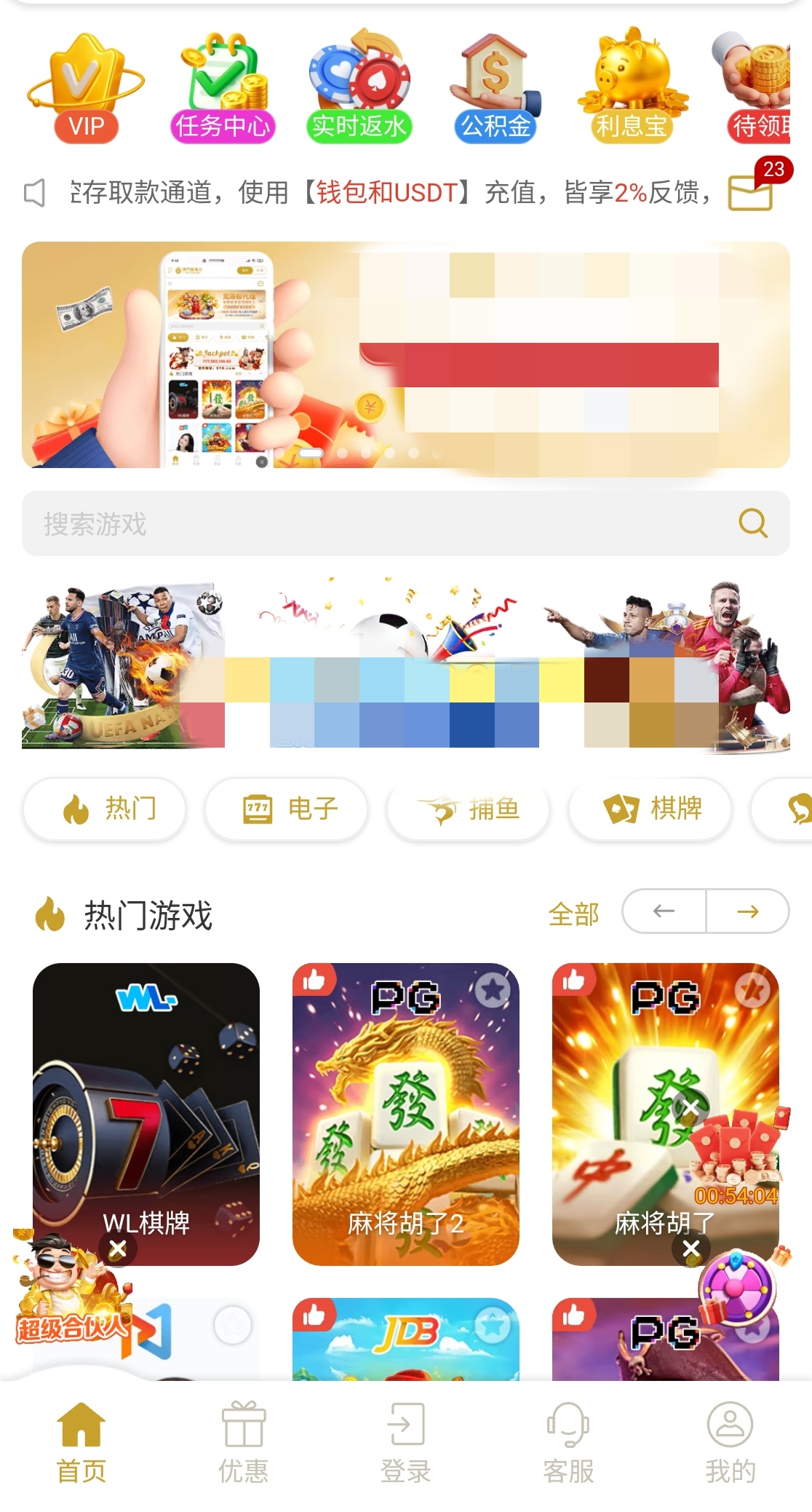Screen dimensions: 812x1512
Task: Switch to the 优惠 tab
Action: (x=244, y=1442)
